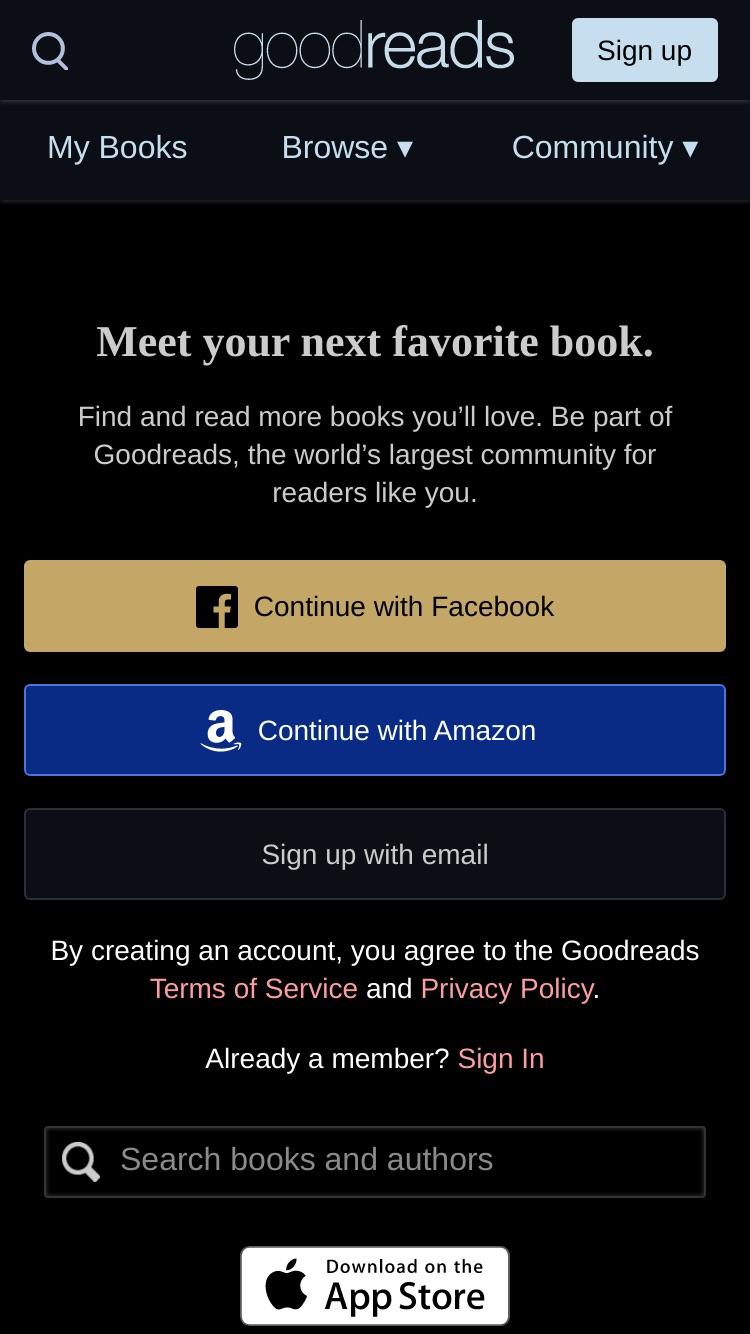Expand the Community menu
This screenshot has height=1334, width=750.
pyautogui.click(x=605, y=147)
